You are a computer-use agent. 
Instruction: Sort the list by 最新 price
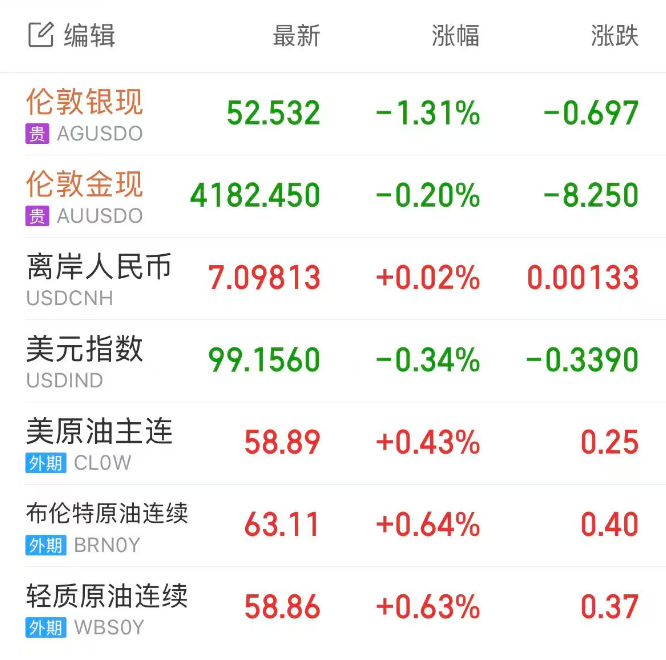296,36
